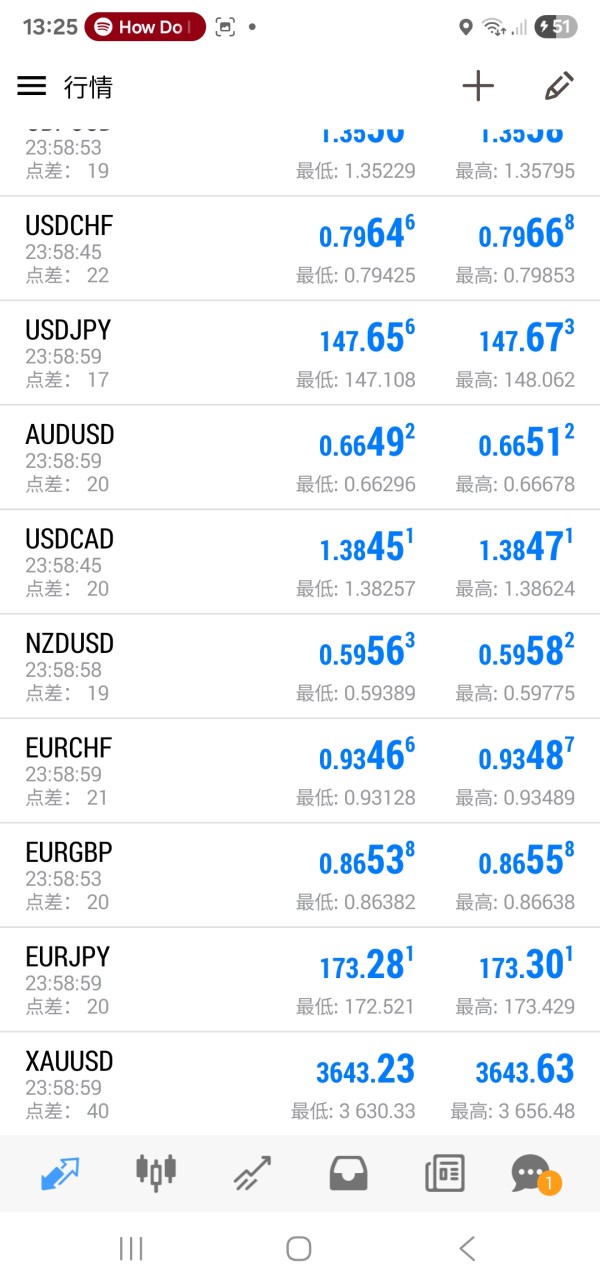Edit the quotes list with pencil icon
Screen dimensions: 600x1287
(559, 87)
